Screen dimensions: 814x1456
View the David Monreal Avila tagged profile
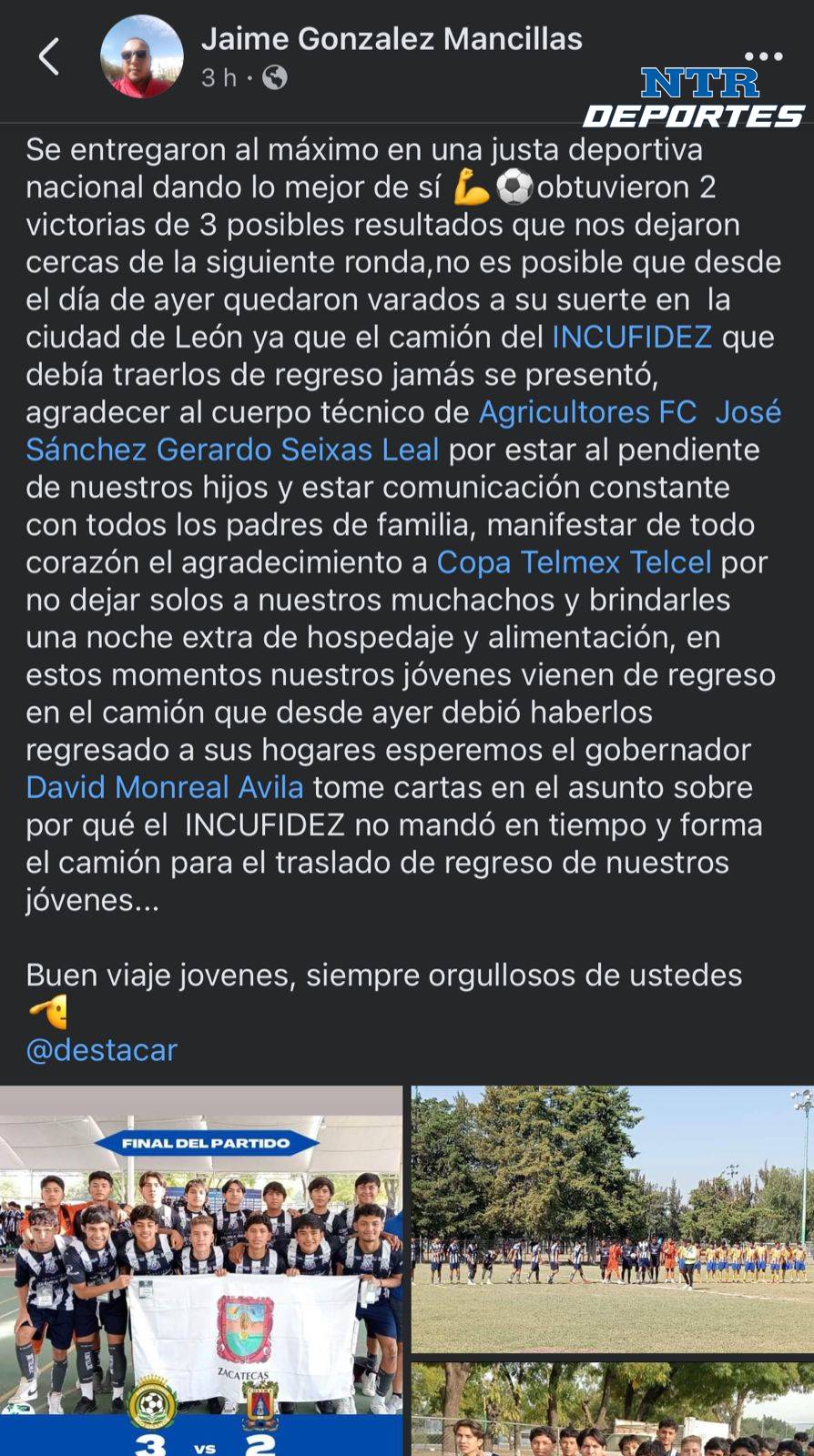(x=165, y=787)
